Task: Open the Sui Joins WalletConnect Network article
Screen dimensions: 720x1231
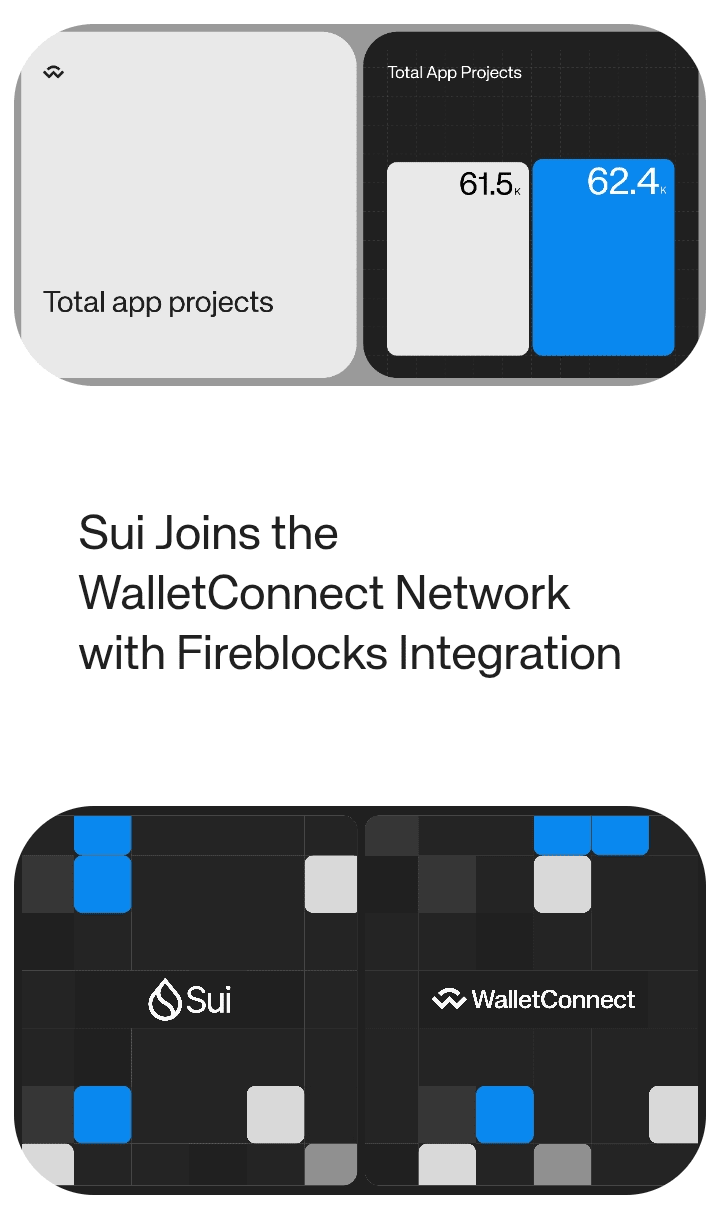Action: coord(349,593)
